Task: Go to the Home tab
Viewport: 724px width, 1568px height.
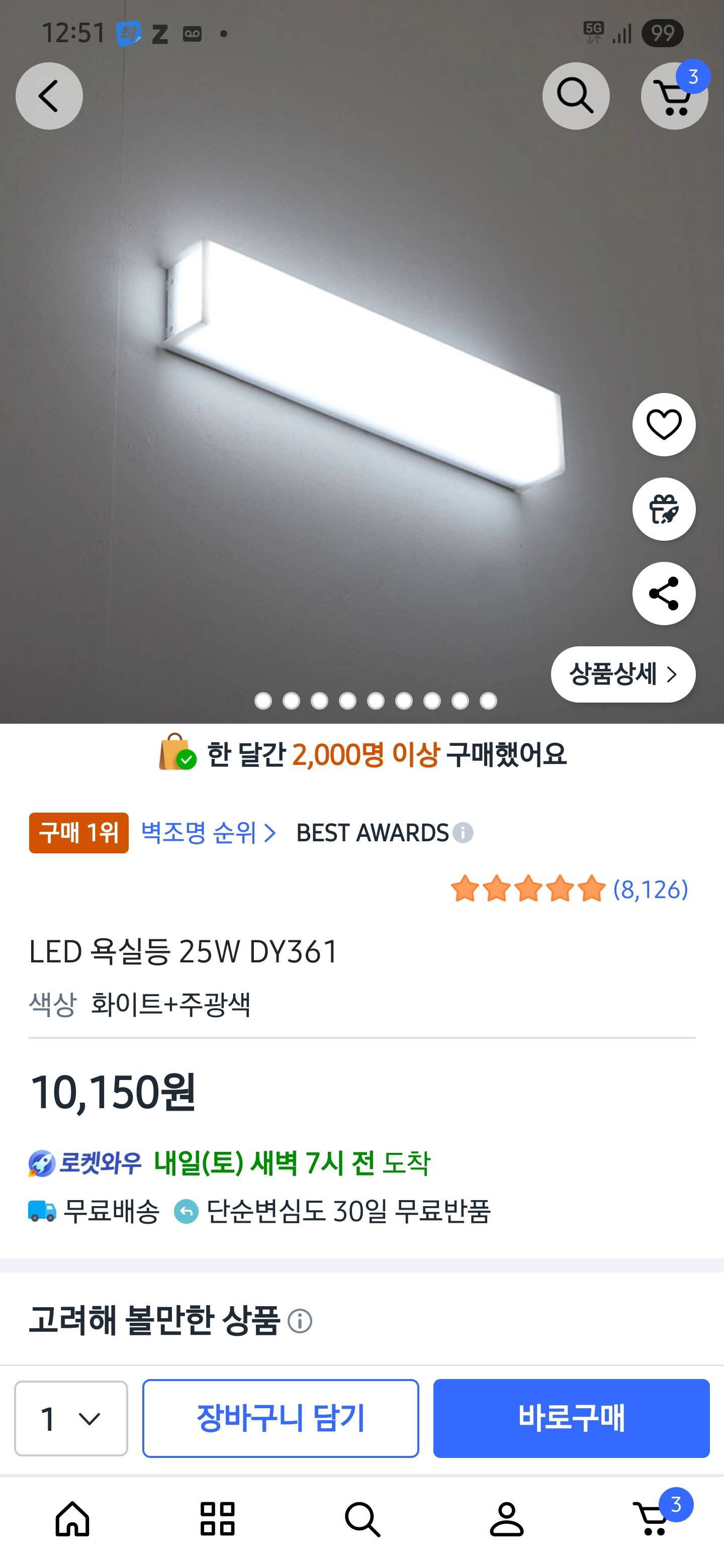Action: 72,1519
